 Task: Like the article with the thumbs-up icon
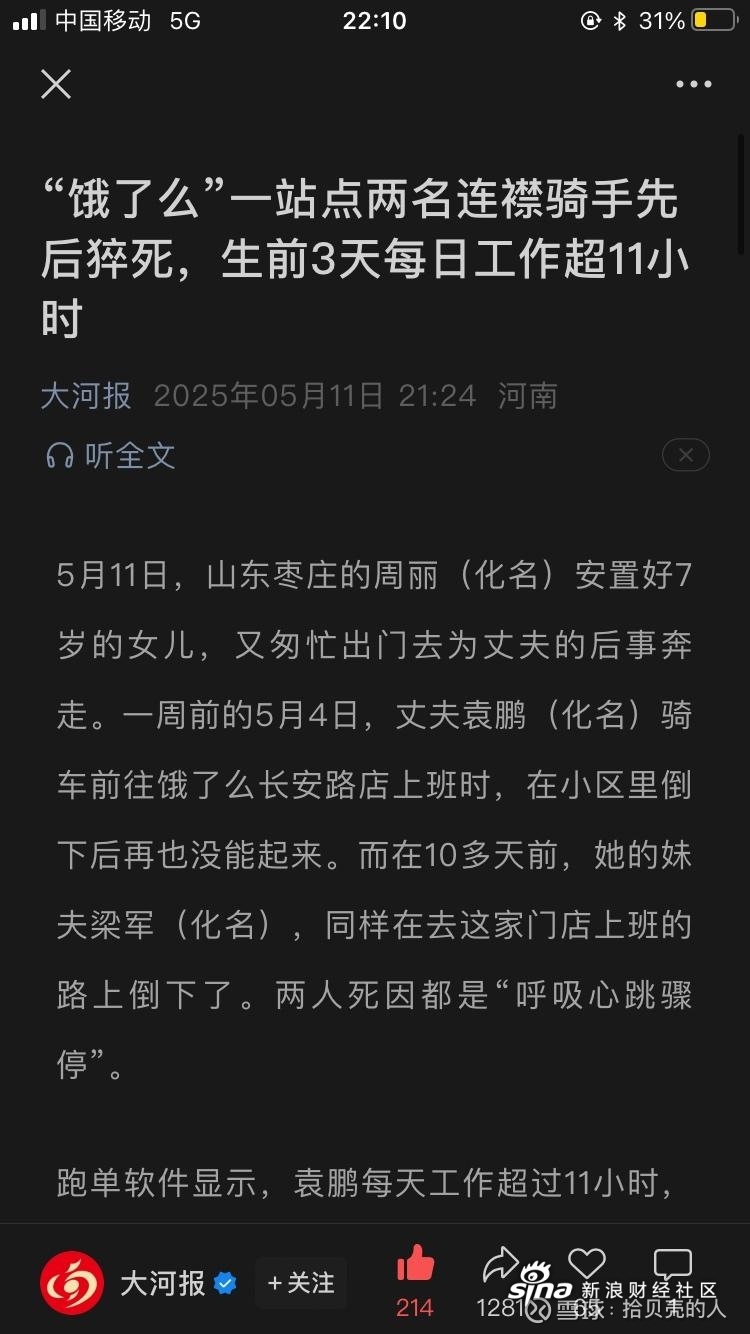click(x=415, y=1264)
